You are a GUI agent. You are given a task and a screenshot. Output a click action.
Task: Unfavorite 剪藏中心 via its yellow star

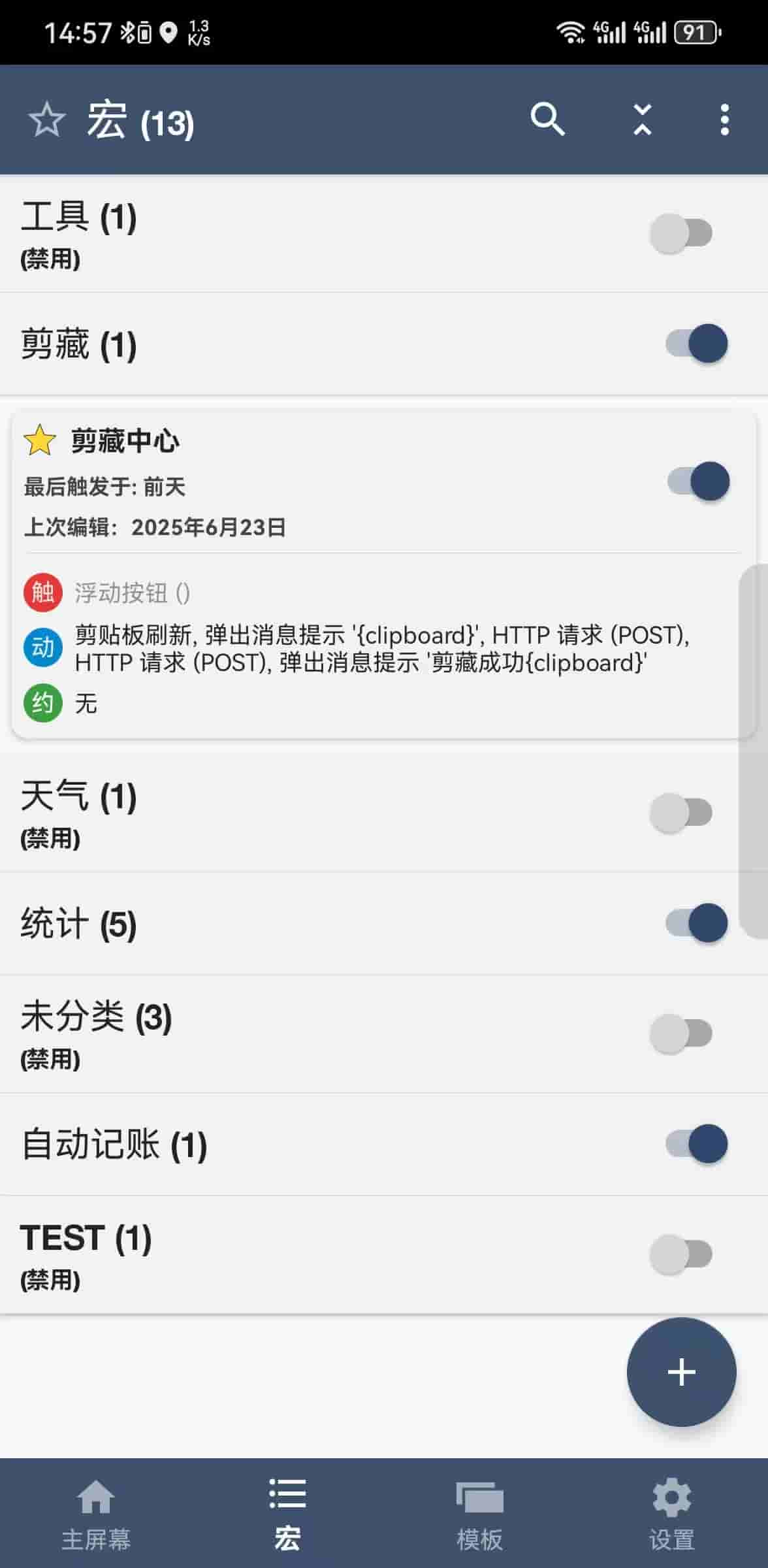(40, 440)
